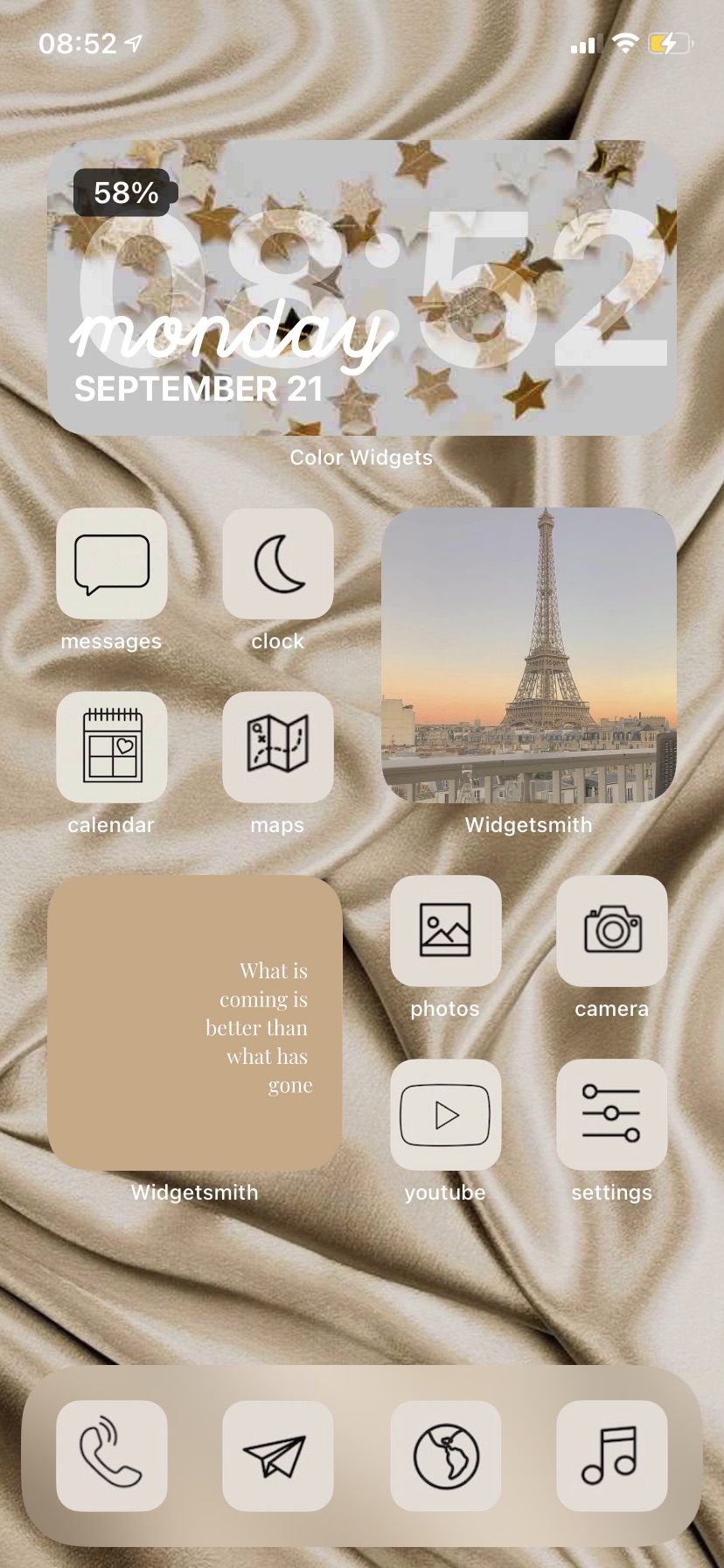This screenshot has width=724, height=1568.
Task: Open the Color Widgets clock widget
Action: coord(362,288)
